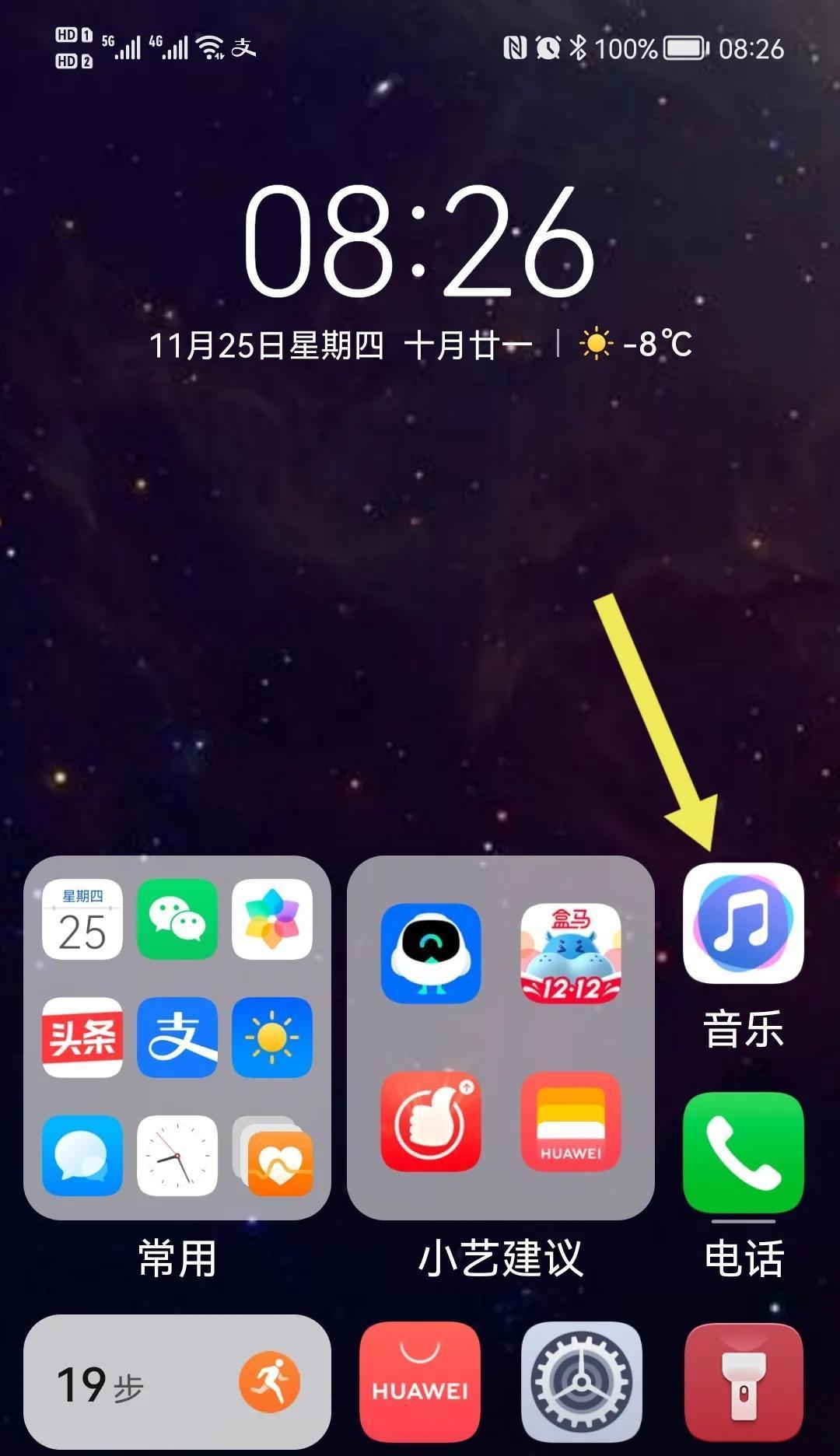840x1456 pixels.
Task: Open Alipay in the 常用 folder
Action: [177, 1038]
